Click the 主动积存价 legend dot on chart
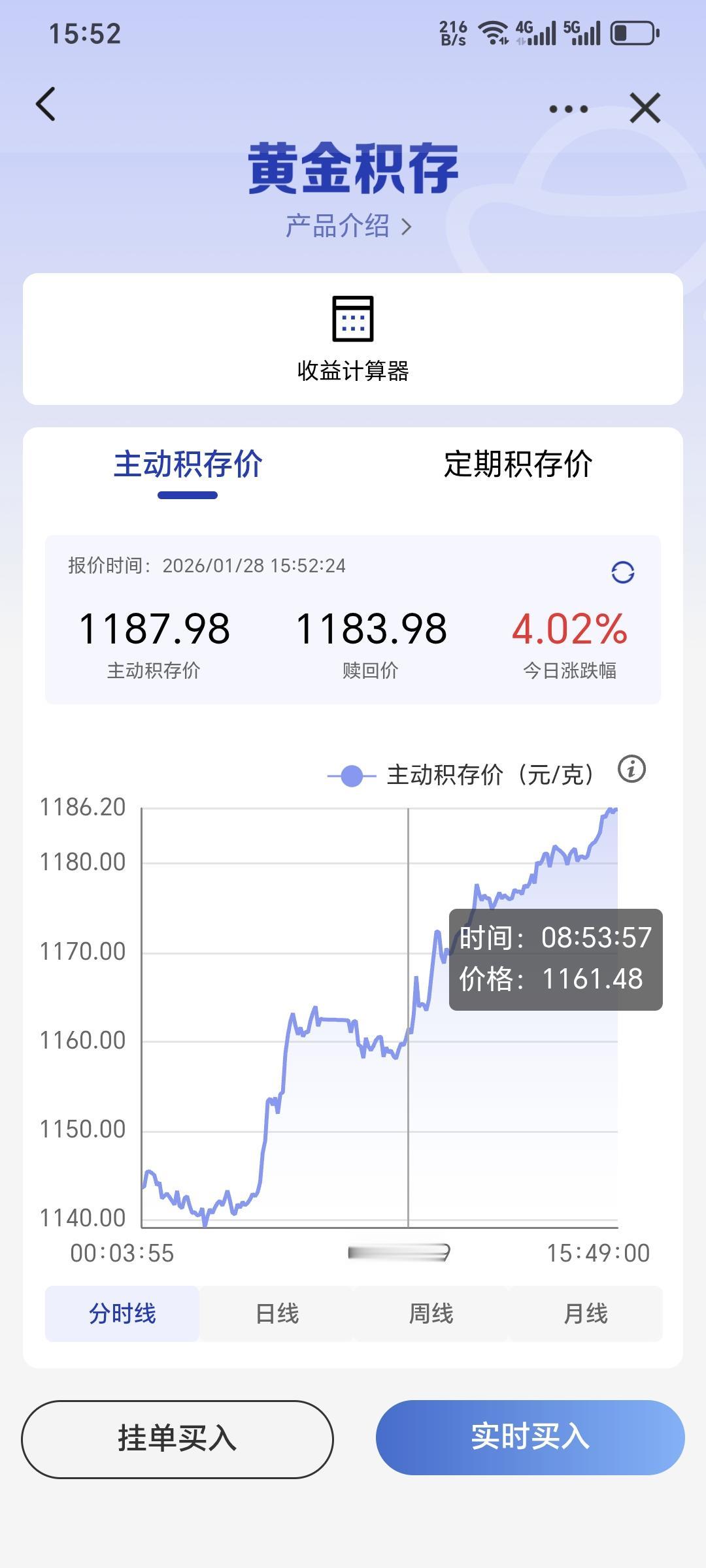Viewport: 706px width, 1568px height. point(351,774)
